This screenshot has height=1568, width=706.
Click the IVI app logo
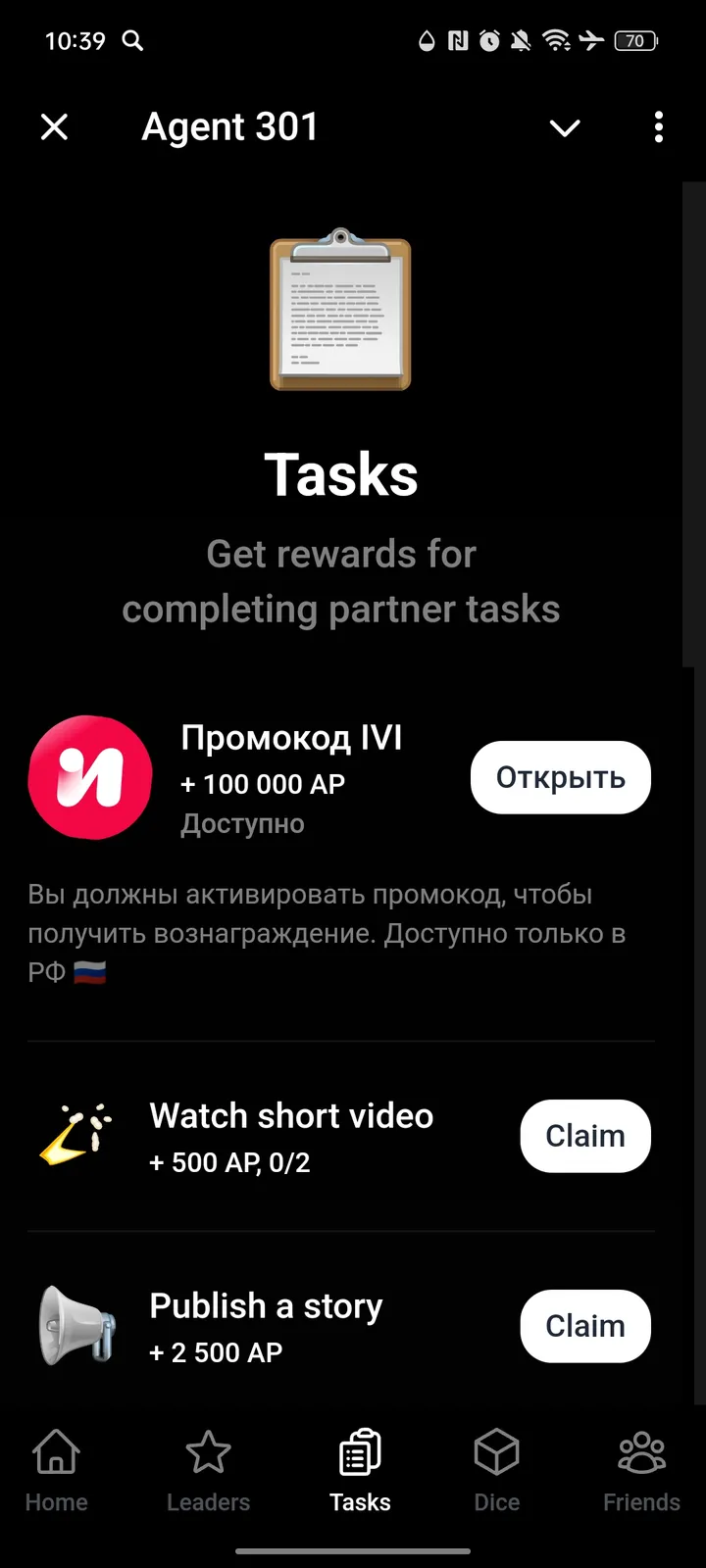90,777
